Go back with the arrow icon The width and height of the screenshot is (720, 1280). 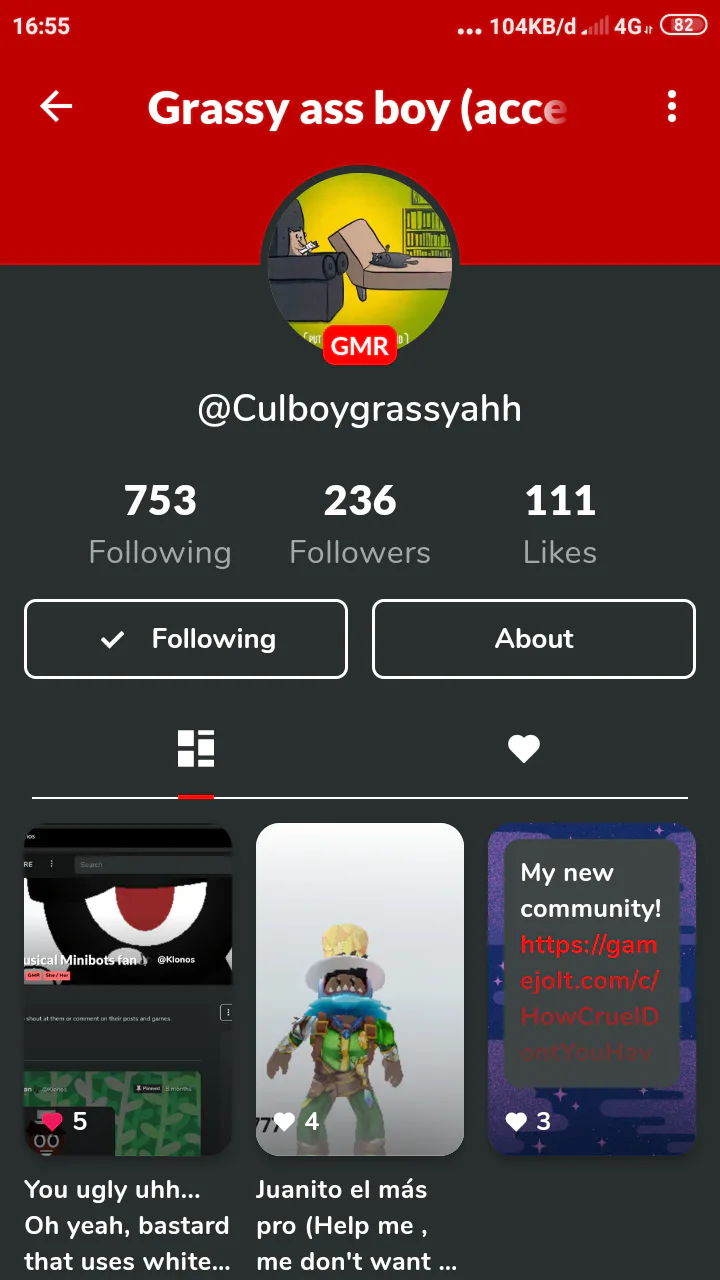click(x=56, y=107)
